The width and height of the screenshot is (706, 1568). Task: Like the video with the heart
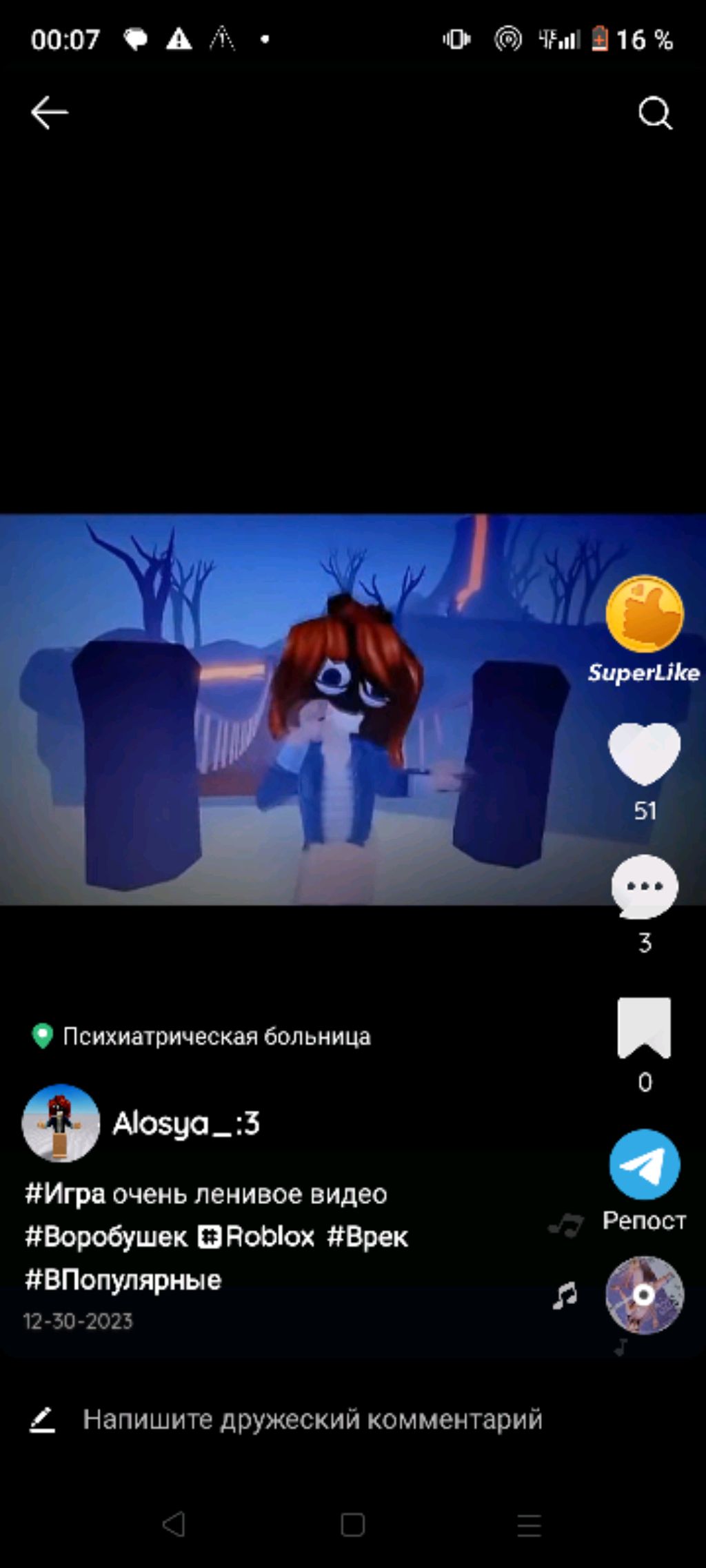coord(644,755)
